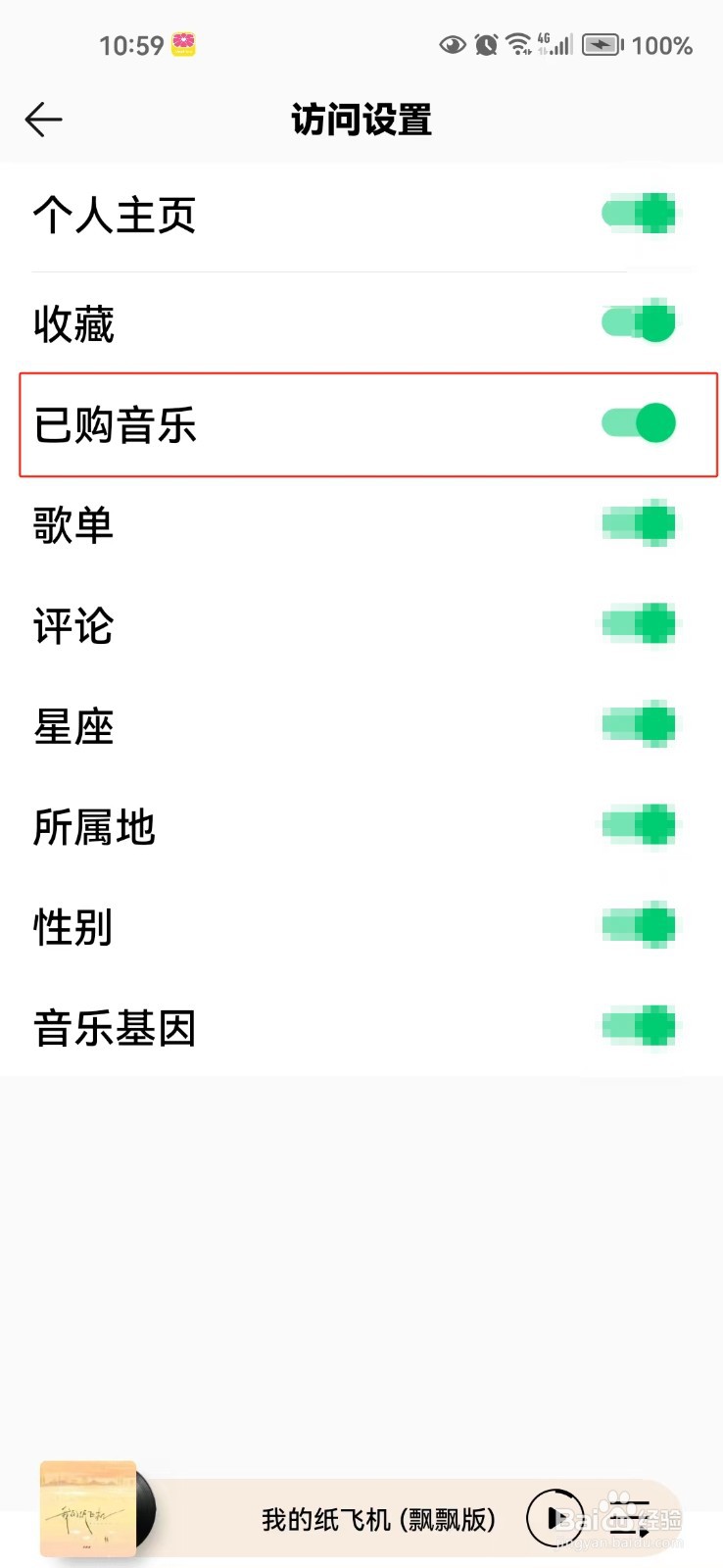This screenshot has width=723, height=1568.
Task: Toggle the 星座 switch
Action: coord(639,725)
